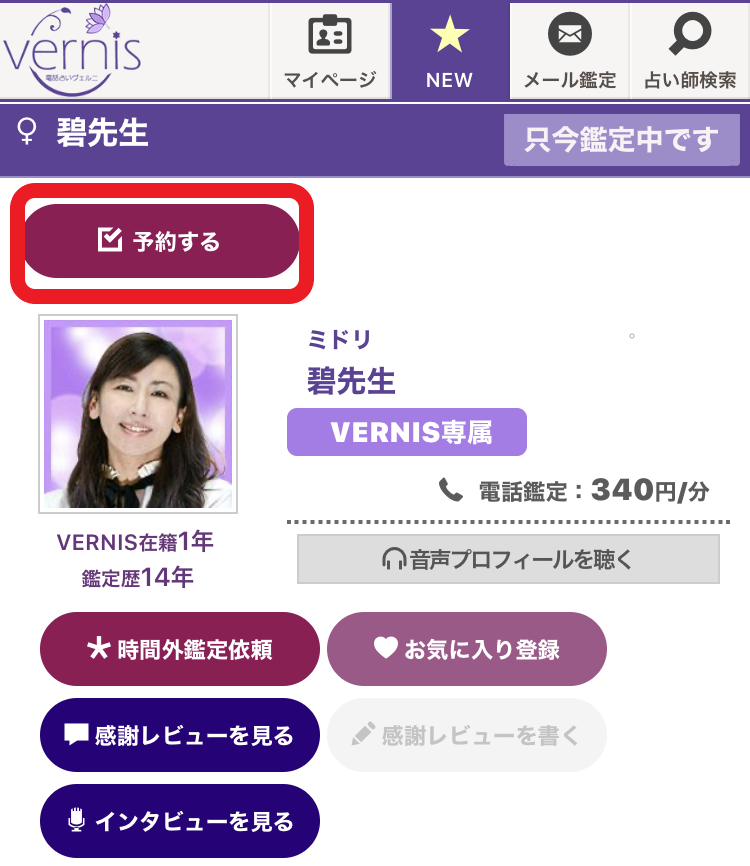The width and height of the screenshot is (750, 866).
Task: Open メール鑑定 in the top navigation
Action: point(569,50)
